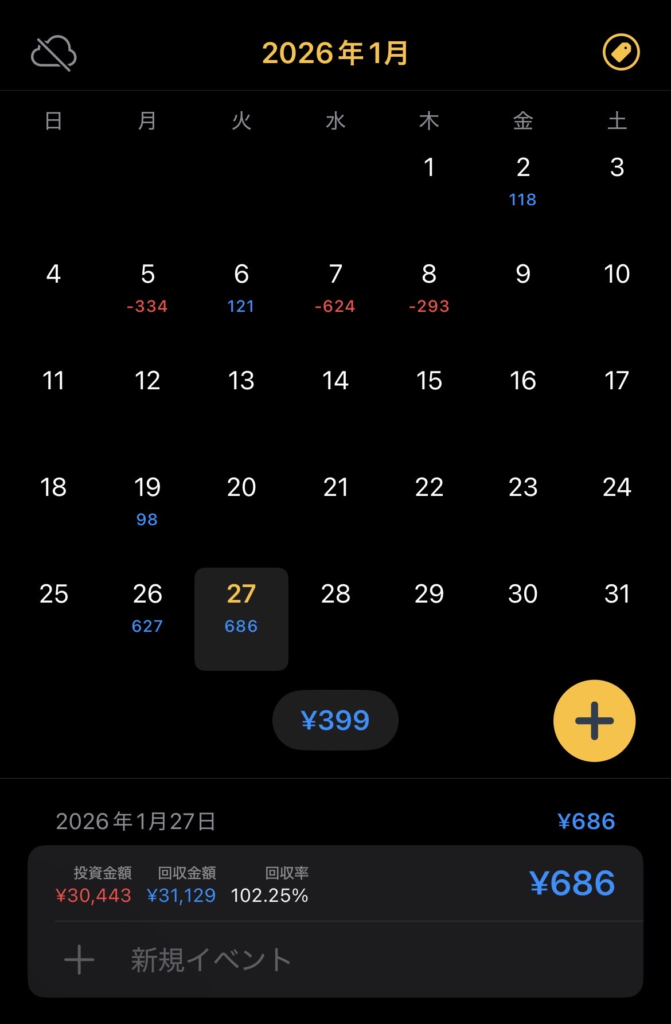Open the cloud sync off icon
The height and width of the screenshot is (1024, 671).
(x=54, y=53)
